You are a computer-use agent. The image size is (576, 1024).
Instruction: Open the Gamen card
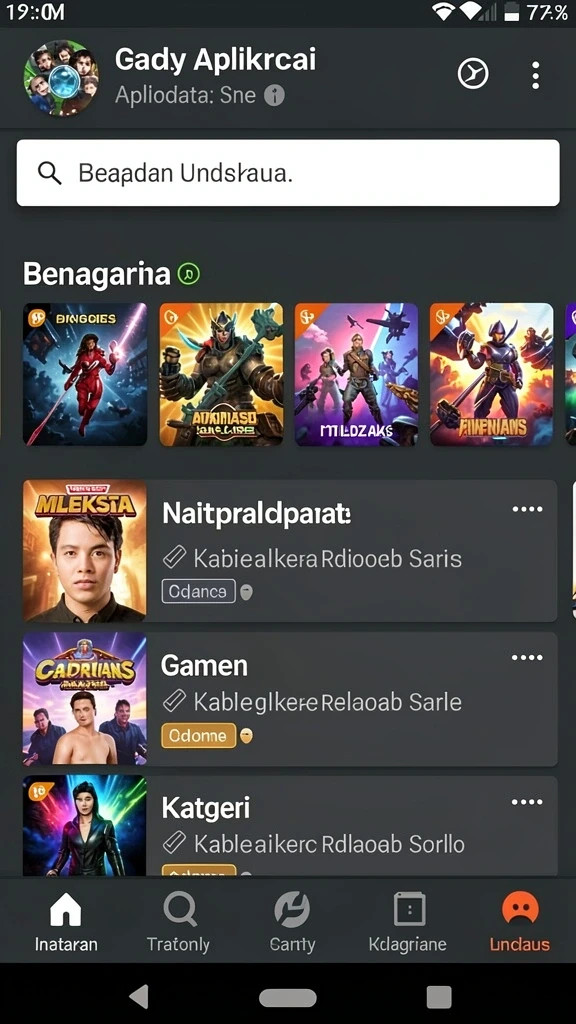[x=290, y=699]
